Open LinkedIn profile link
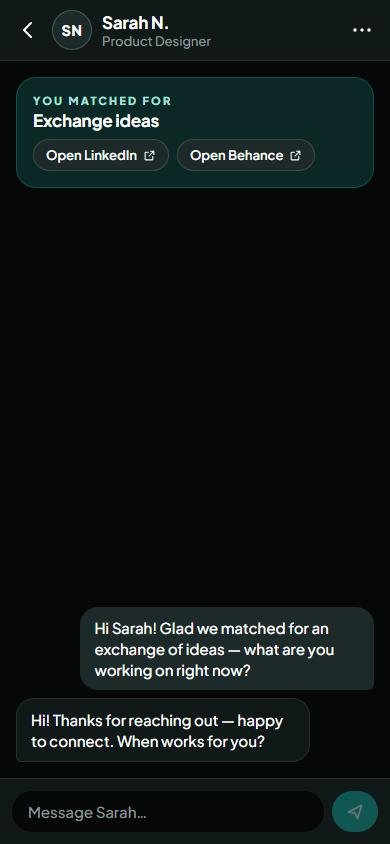The height and width of the screenshot is (844, 390). [101, 155]
